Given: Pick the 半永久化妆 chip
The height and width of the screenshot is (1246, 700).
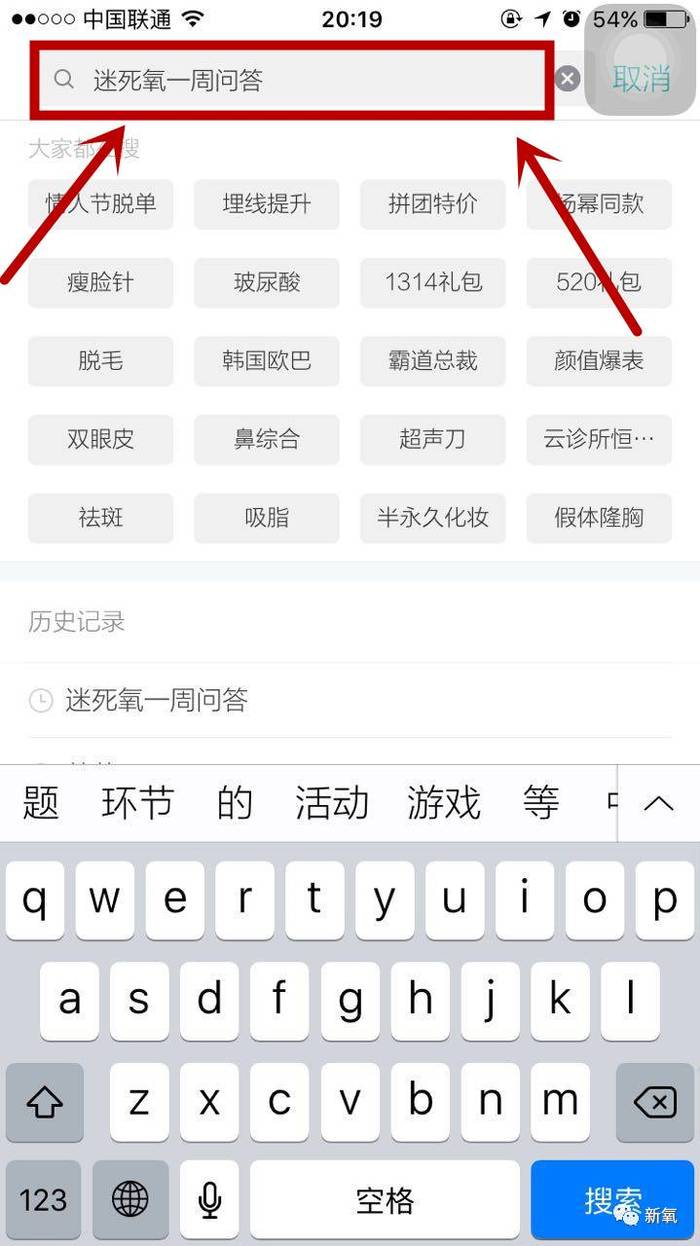Looking at the screenshot, I should click(433, 518).
